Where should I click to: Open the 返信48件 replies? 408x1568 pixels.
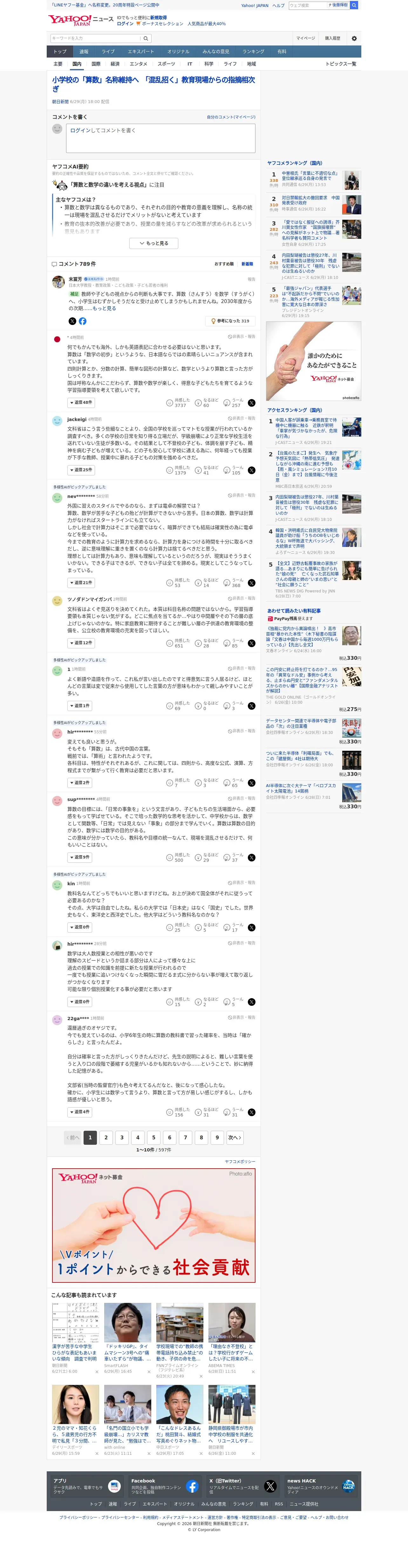coord(81,402)
